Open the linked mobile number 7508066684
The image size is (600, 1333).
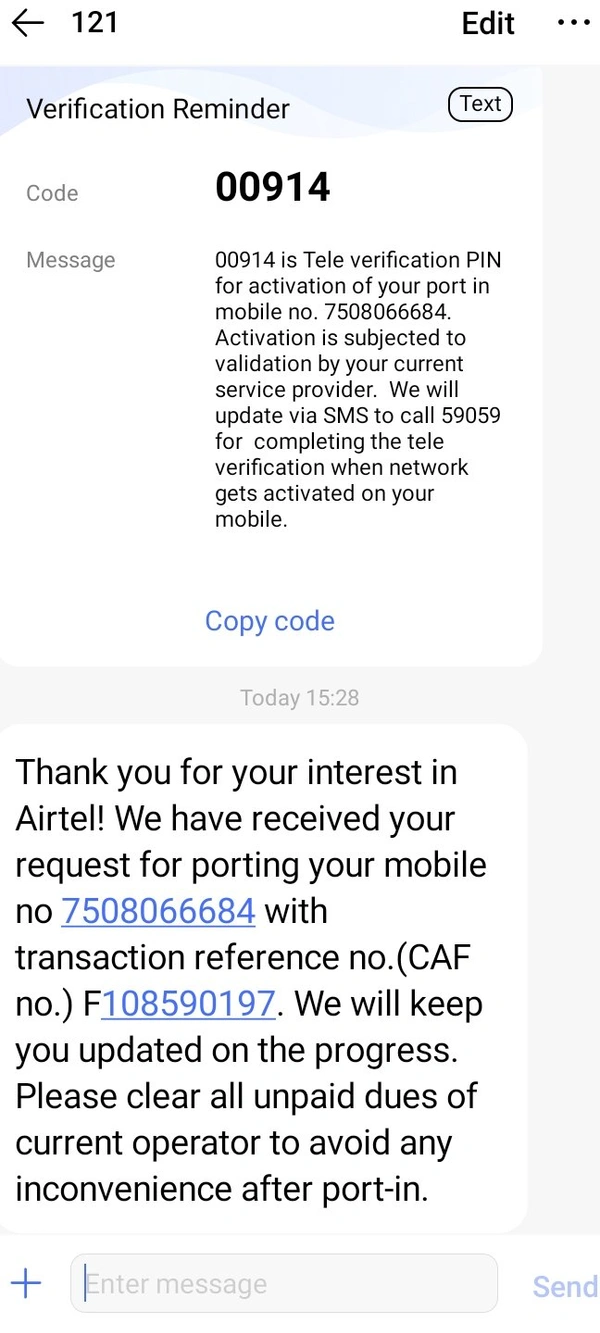tap(158, 912)
